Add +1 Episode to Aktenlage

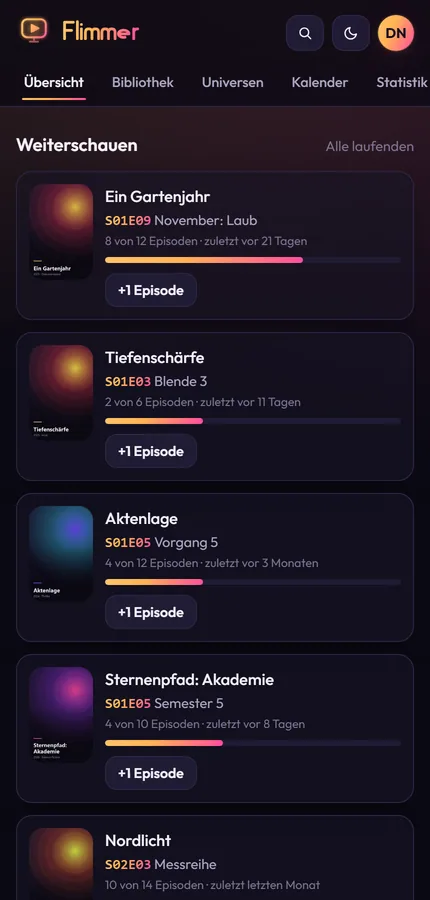[x=151, y=612]
